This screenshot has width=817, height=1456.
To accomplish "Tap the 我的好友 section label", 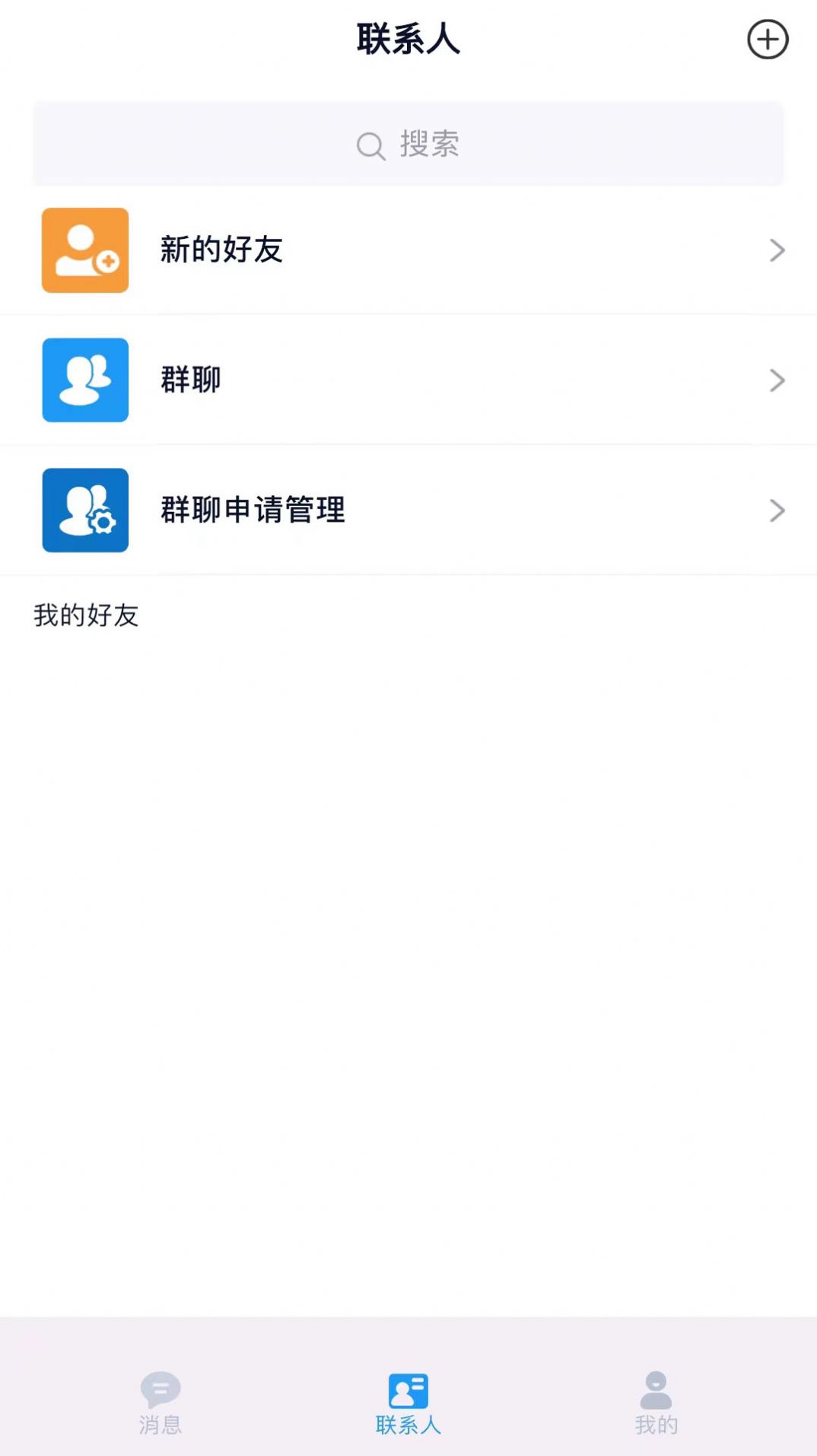I will click(x=86, y=617).
